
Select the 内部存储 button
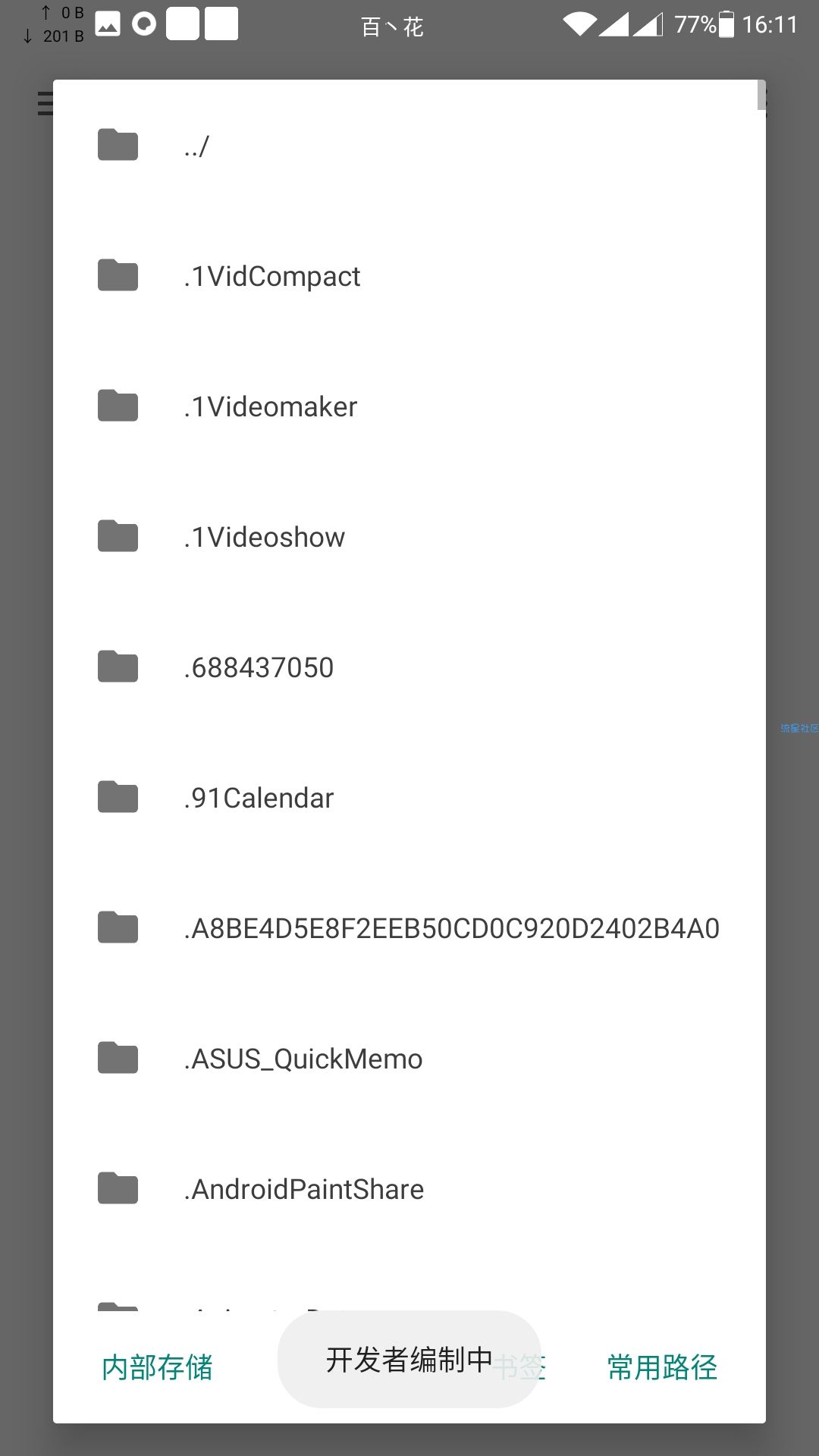(157, 1367)
